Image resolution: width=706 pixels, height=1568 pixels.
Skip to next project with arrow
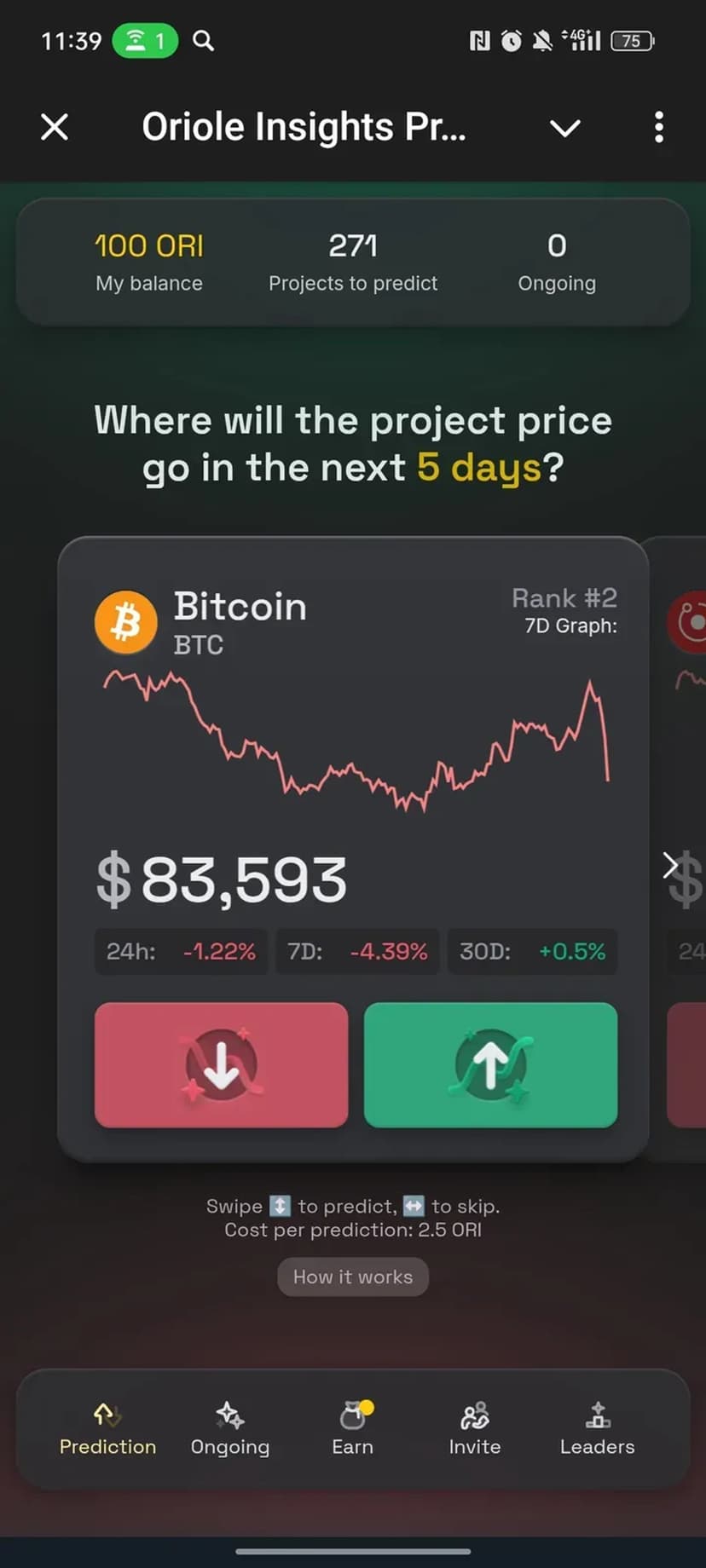(x=670, y=866)
